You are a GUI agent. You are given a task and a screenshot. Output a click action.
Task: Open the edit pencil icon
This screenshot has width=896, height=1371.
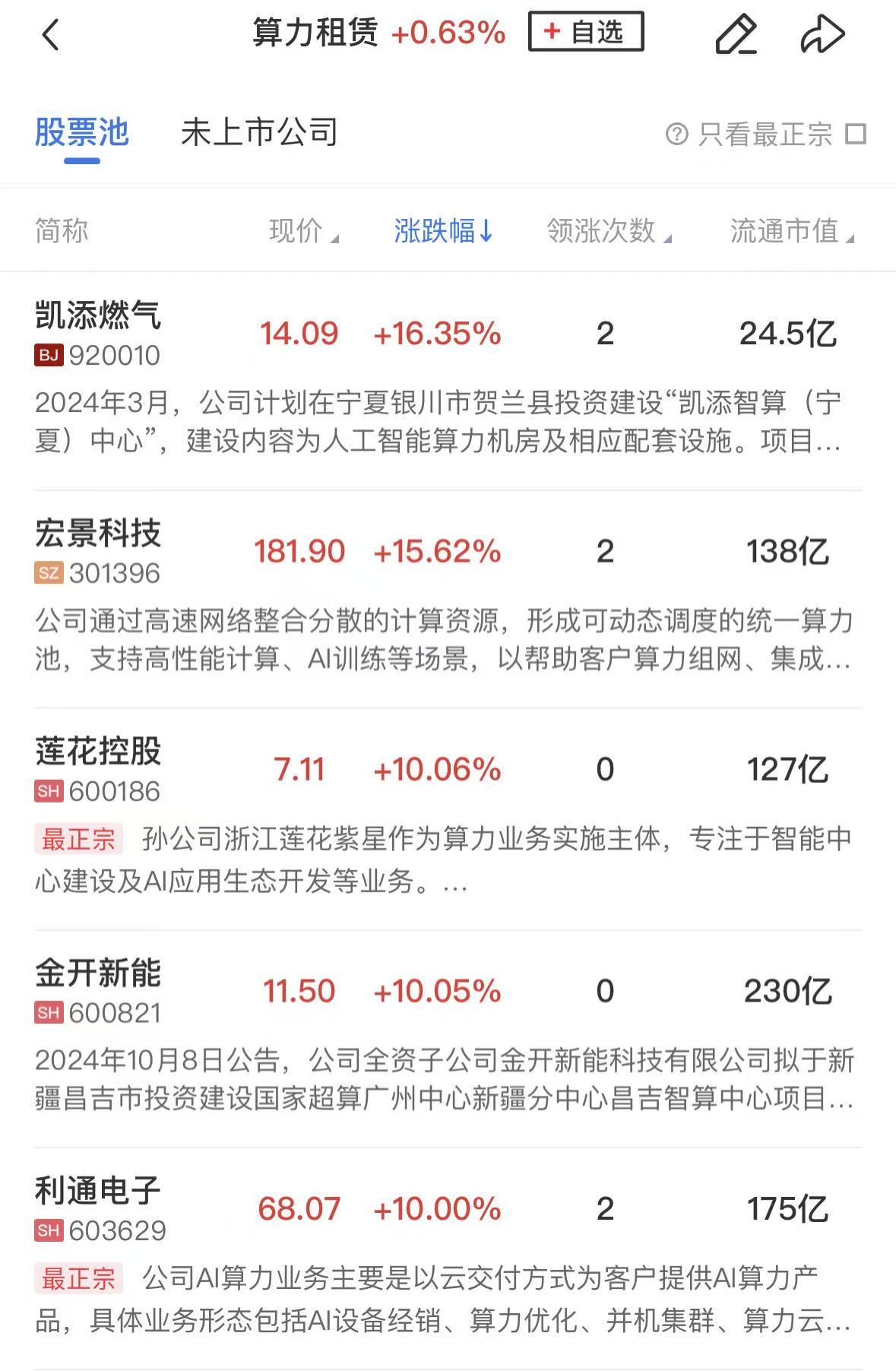coord(736,34)
